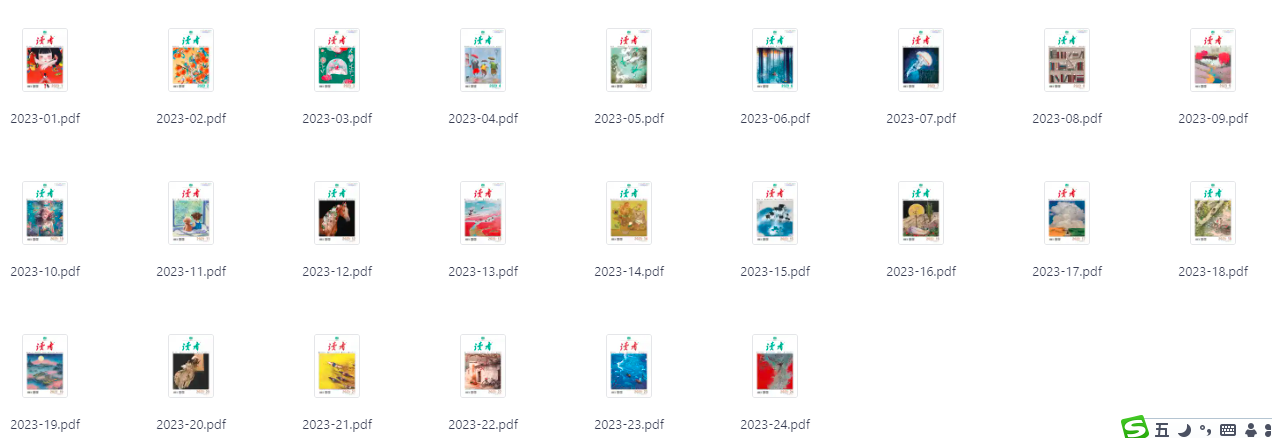Open the 2023-21.pdf file
The image size is (1272, 438).
[x=337, y=367]
